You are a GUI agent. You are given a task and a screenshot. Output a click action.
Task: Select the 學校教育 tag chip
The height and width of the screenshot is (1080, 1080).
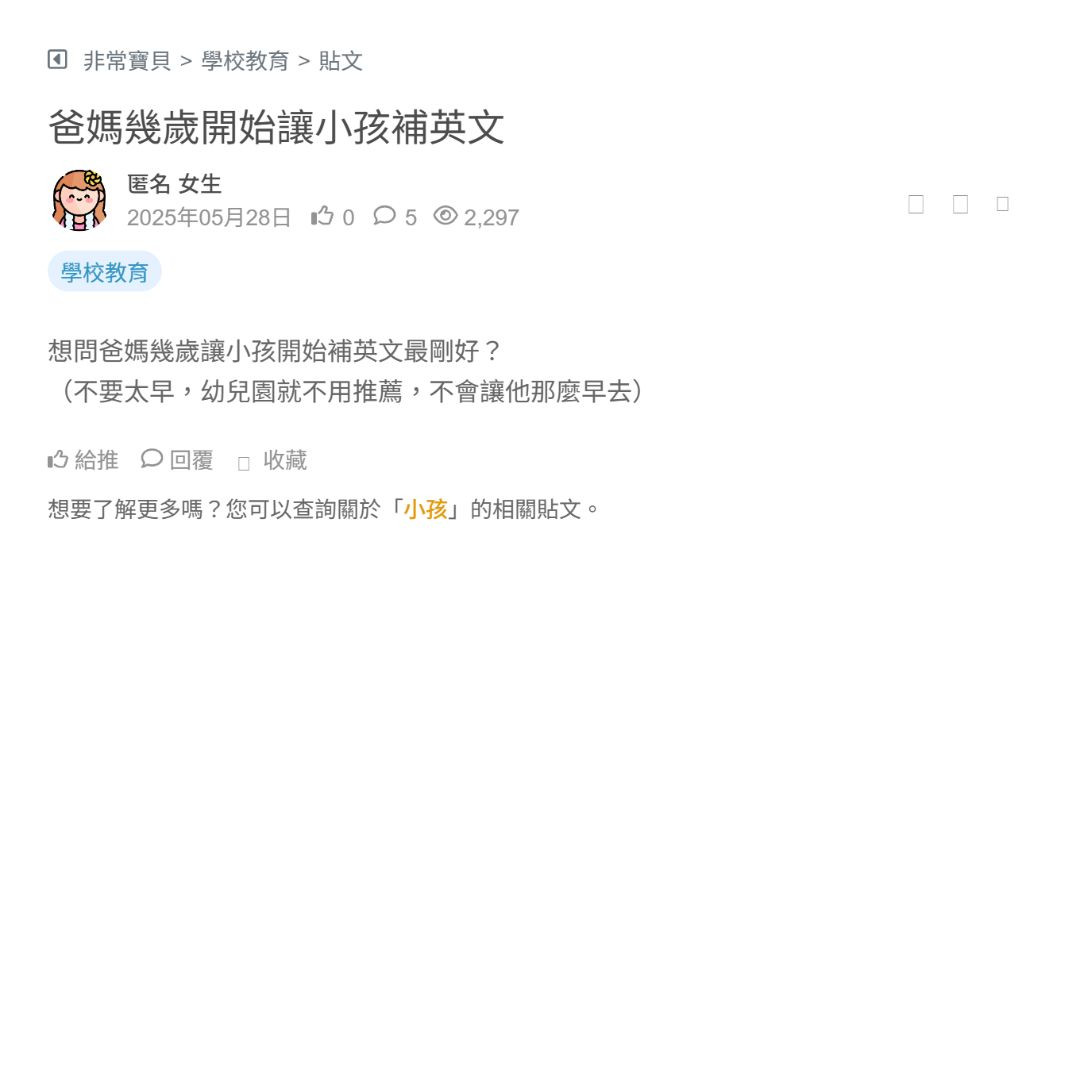pos(104,272)
